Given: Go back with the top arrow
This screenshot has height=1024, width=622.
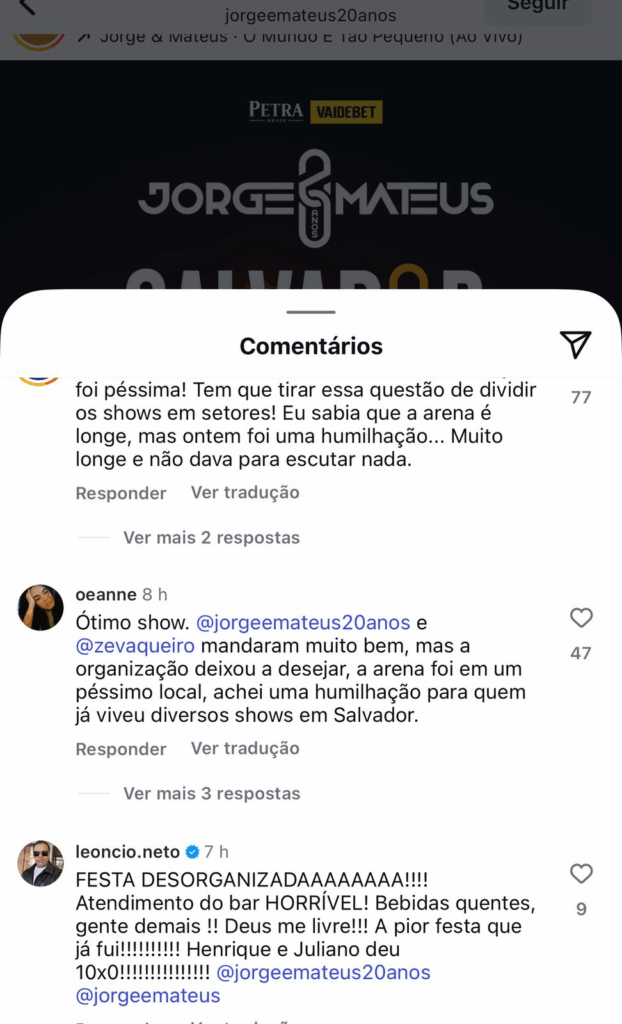Looking at the screenshot, I should click(x=27, y=8).
